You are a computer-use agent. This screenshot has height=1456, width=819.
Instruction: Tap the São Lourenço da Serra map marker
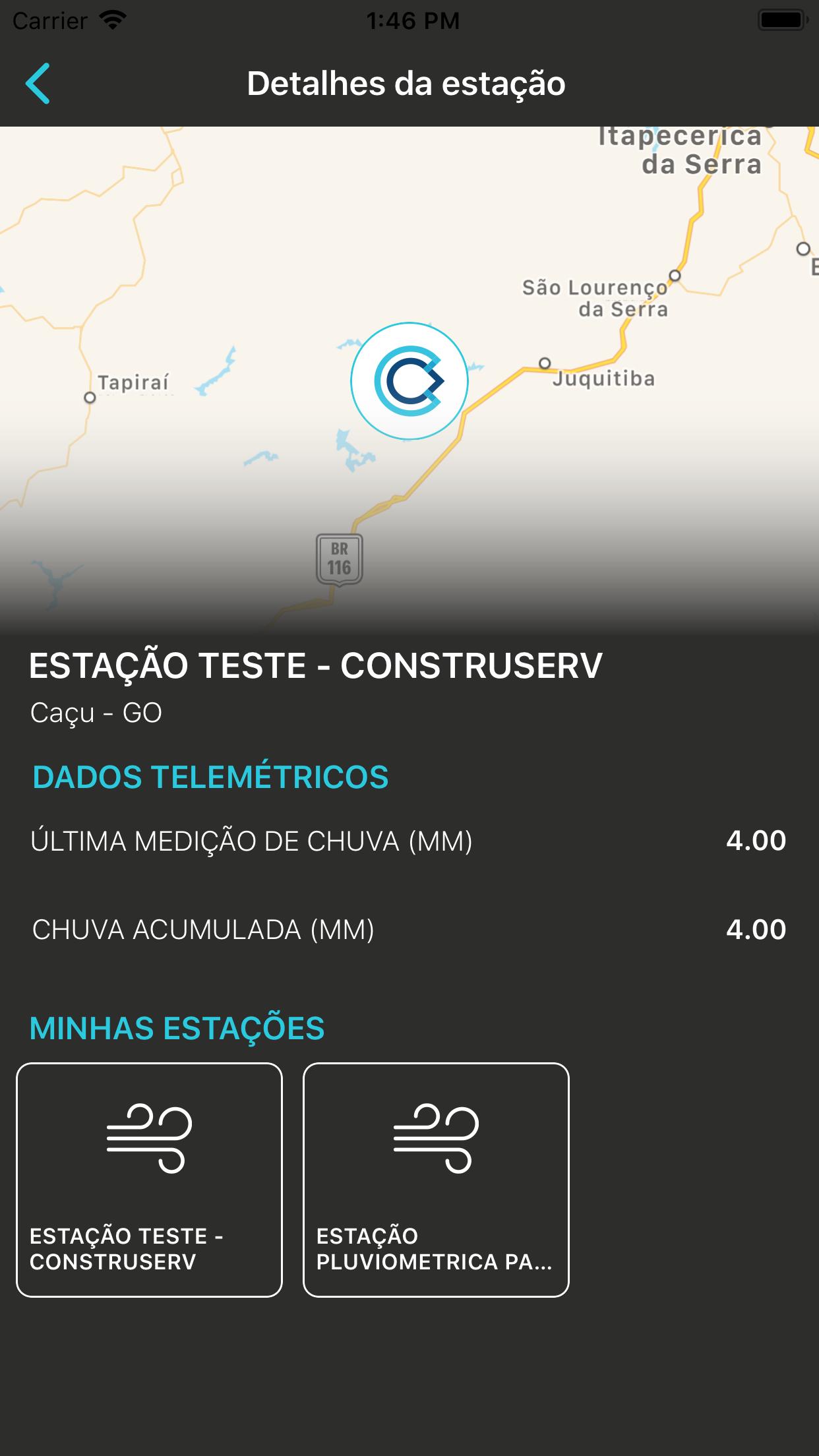tap(674, 276)
